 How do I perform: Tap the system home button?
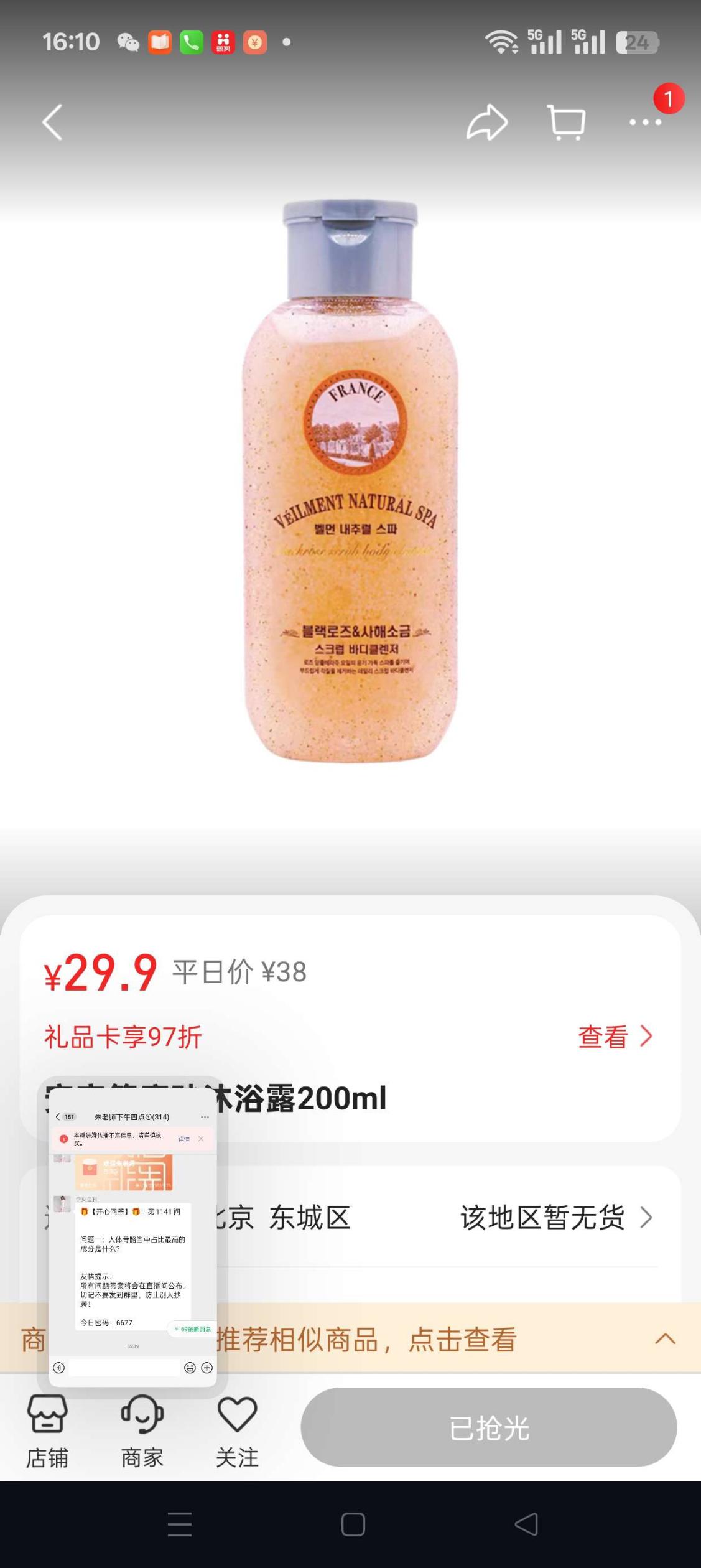pos(353,1524)
